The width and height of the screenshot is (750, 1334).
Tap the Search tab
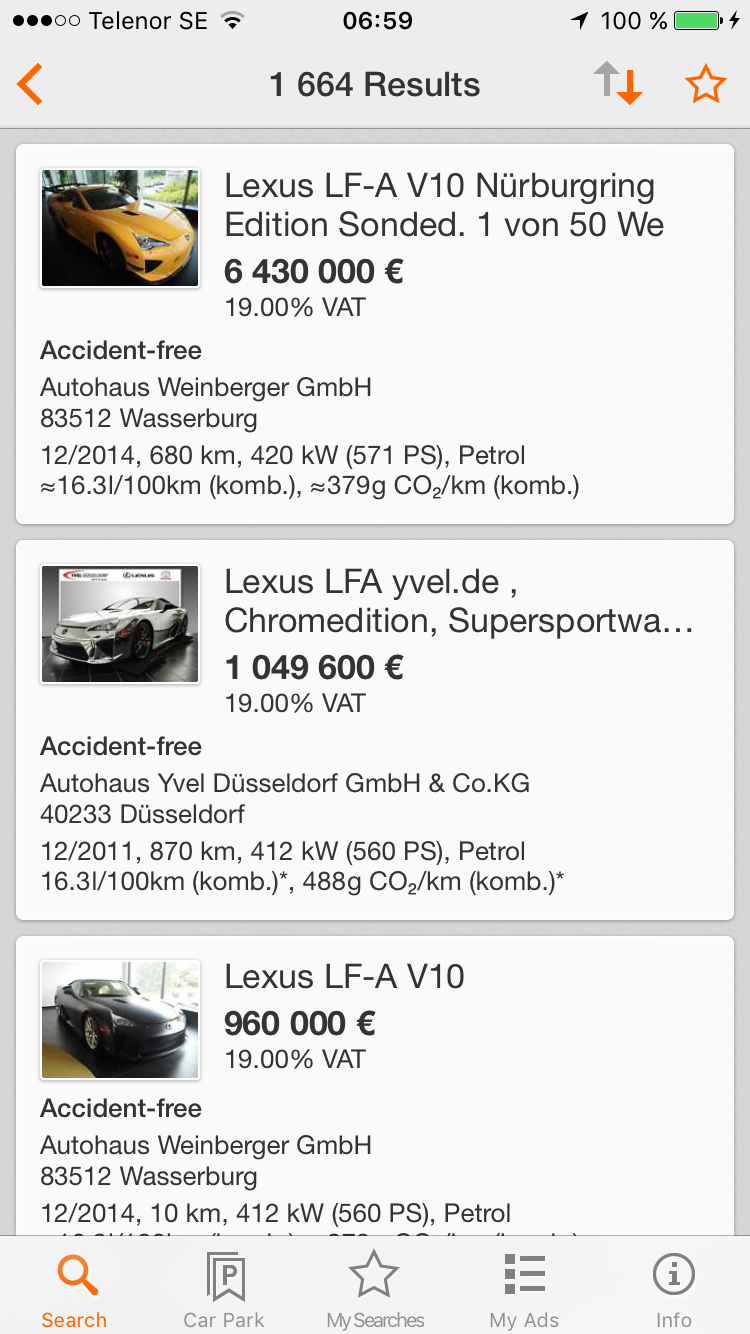[x=74, y=1288]
